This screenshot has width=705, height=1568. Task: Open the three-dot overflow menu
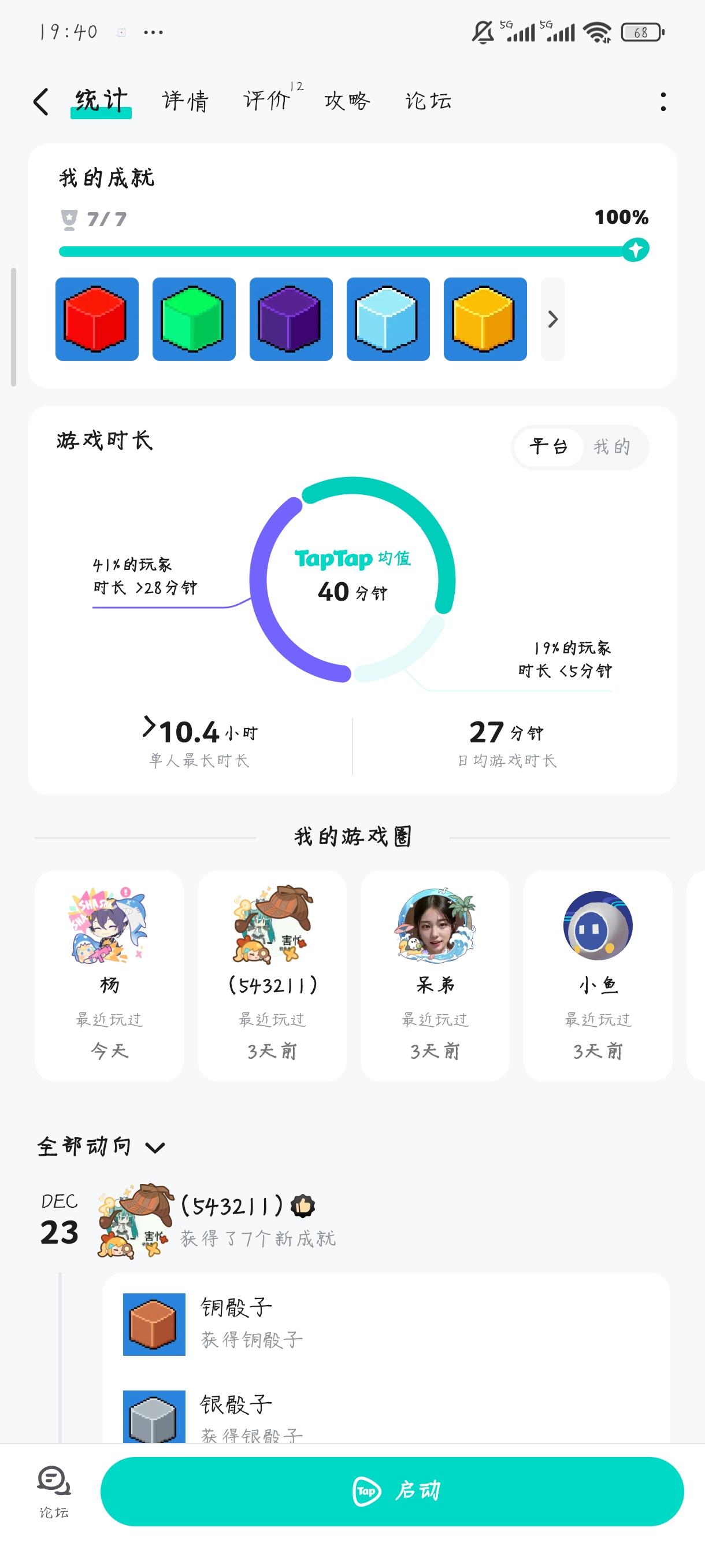point(662,102)
